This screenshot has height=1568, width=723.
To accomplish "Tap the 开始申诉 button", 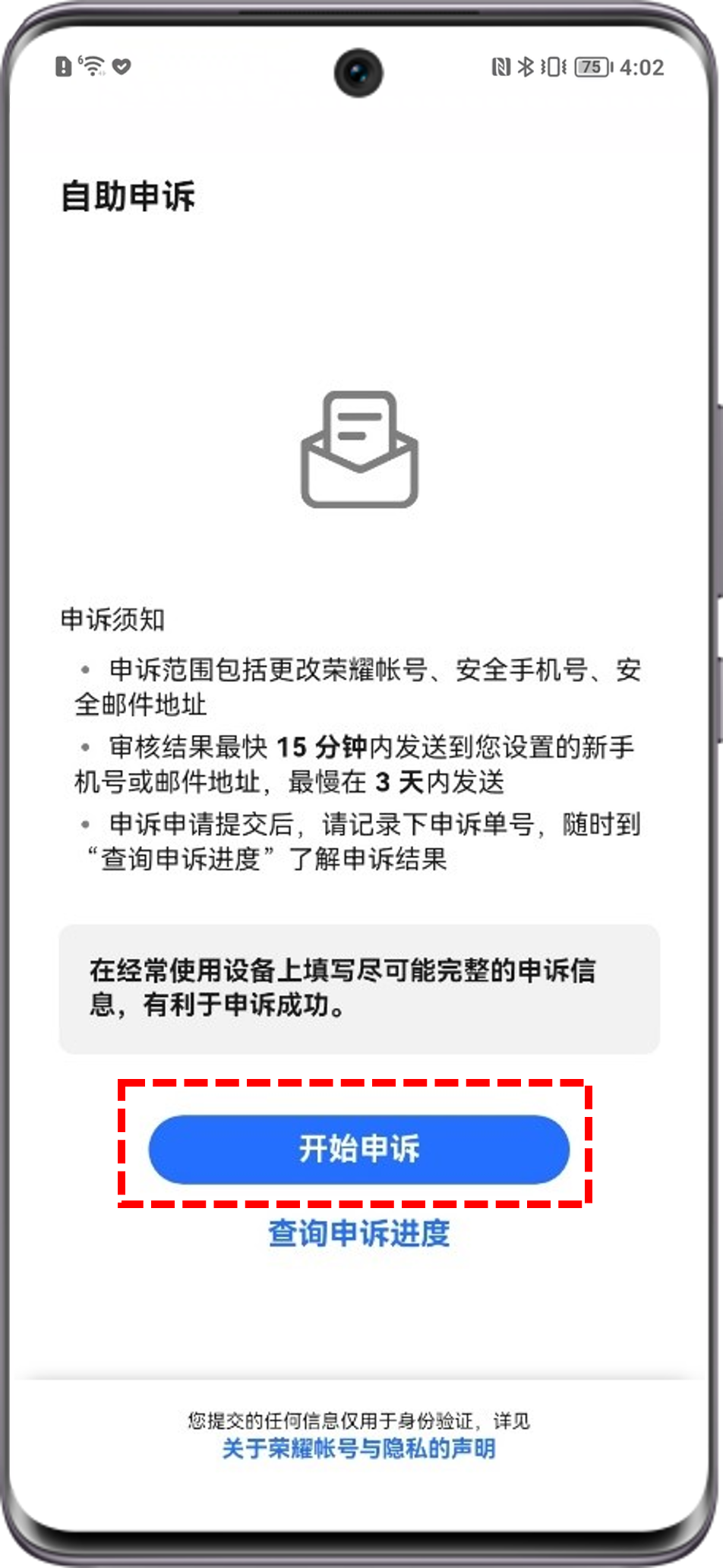I will click(358, 1149).
